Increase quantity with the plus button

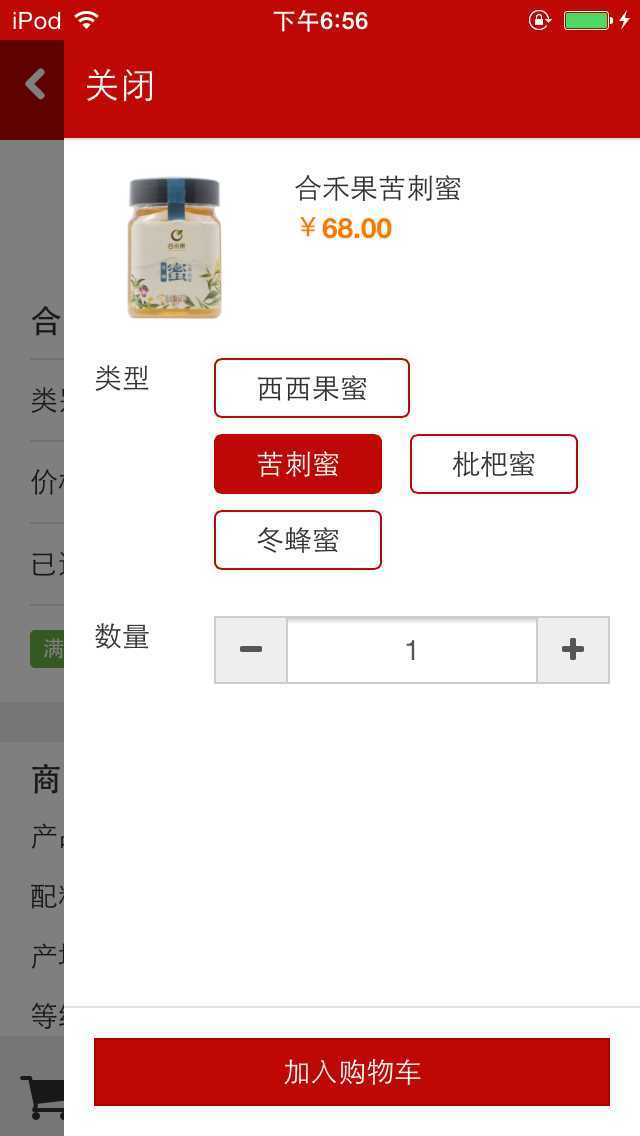click(573, 650)
